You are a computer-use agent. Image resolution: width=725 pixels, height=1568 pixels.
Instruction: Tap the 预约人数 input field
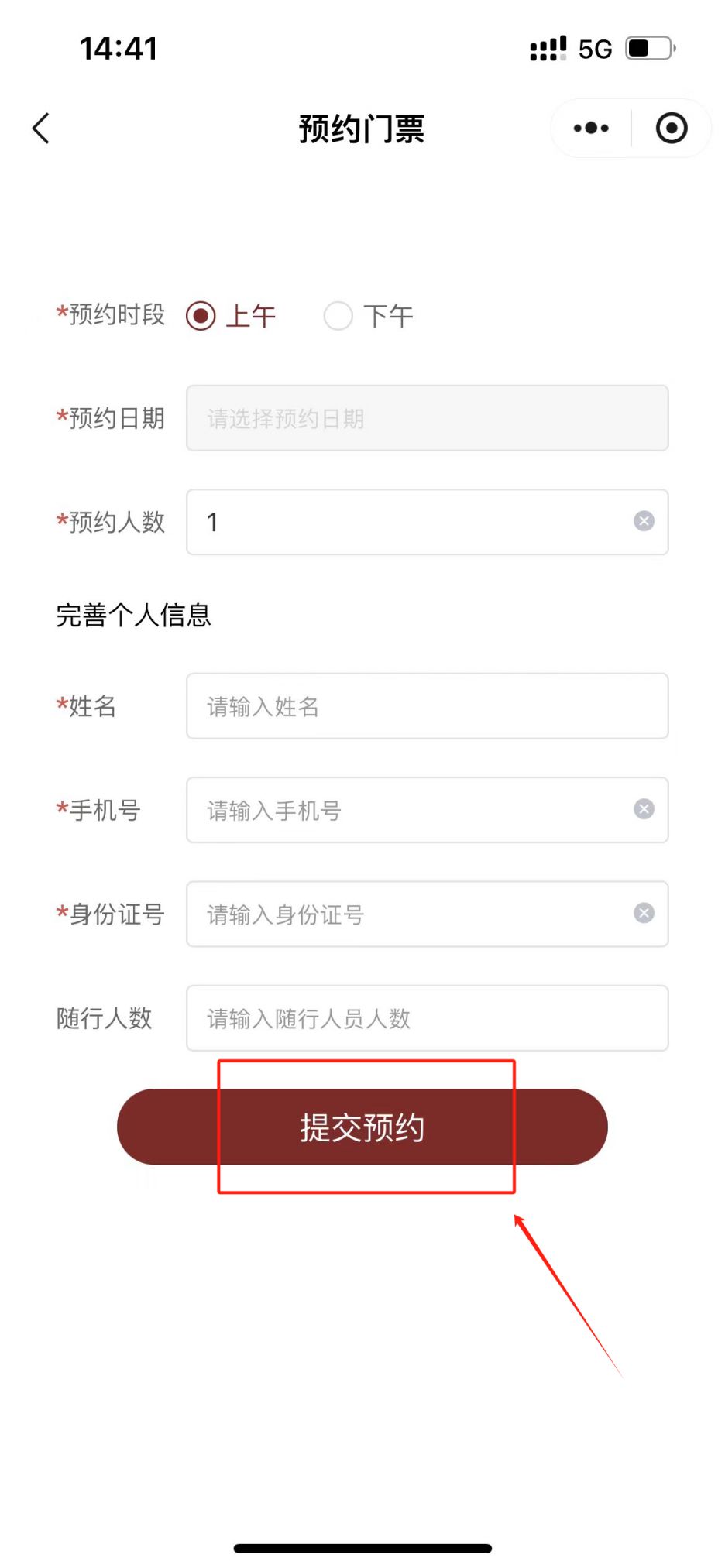428,522
